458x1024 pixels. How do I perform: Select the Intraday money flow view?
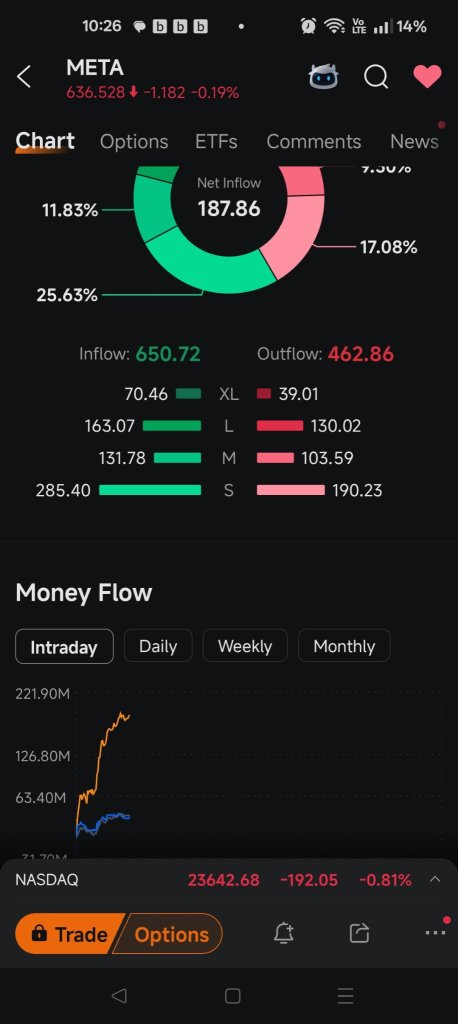pos(64,647)
